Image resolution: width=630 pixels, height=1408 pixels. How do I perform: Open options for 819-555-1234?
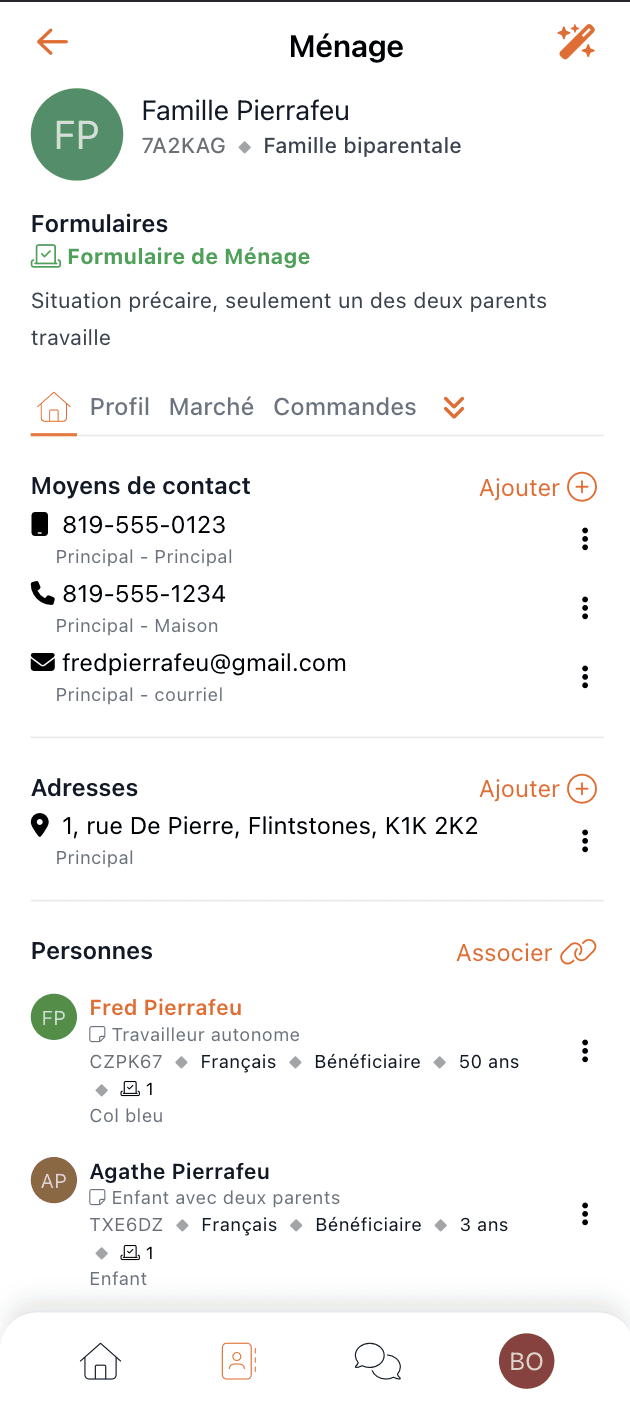[x=585, y=608]
